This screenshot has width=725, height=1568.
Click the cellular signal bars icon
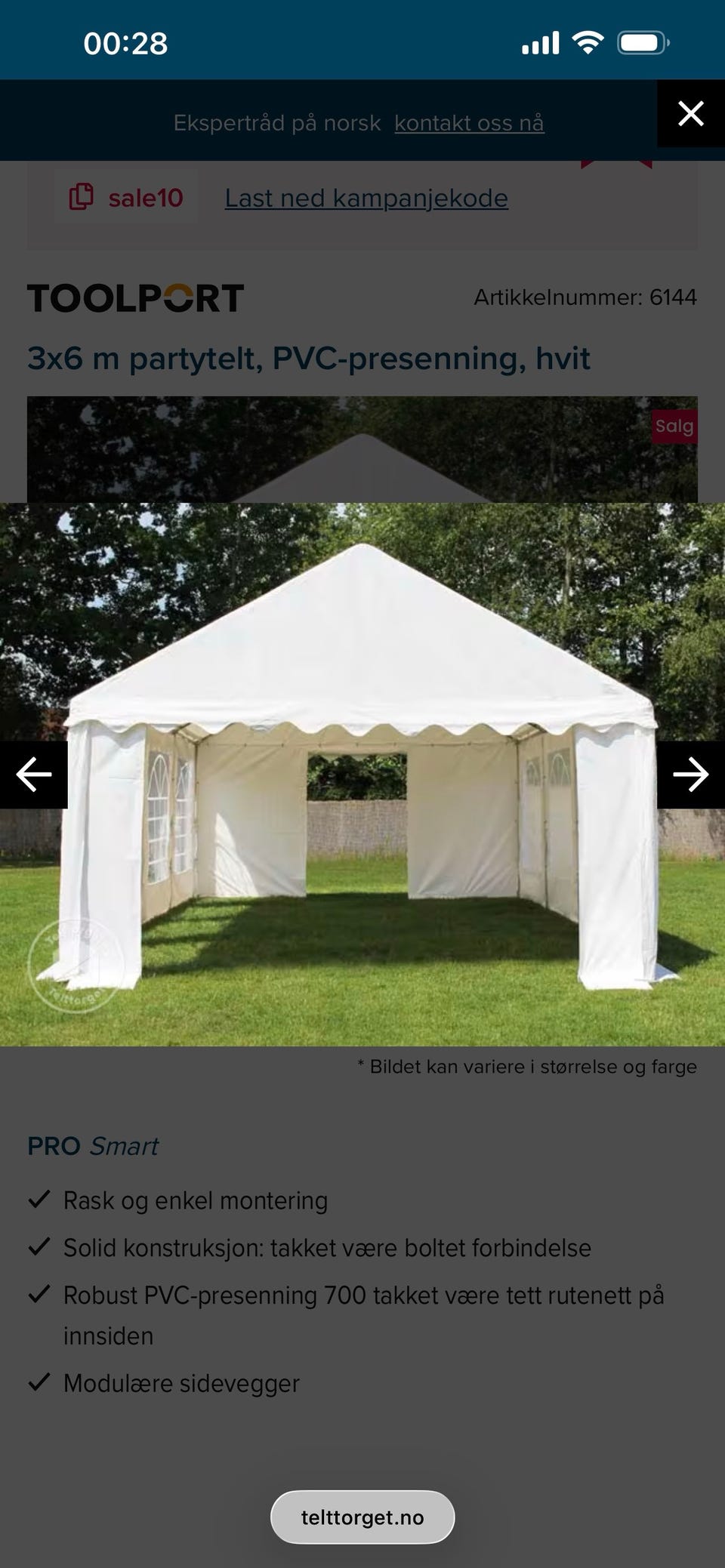click(x=541, y=42)
